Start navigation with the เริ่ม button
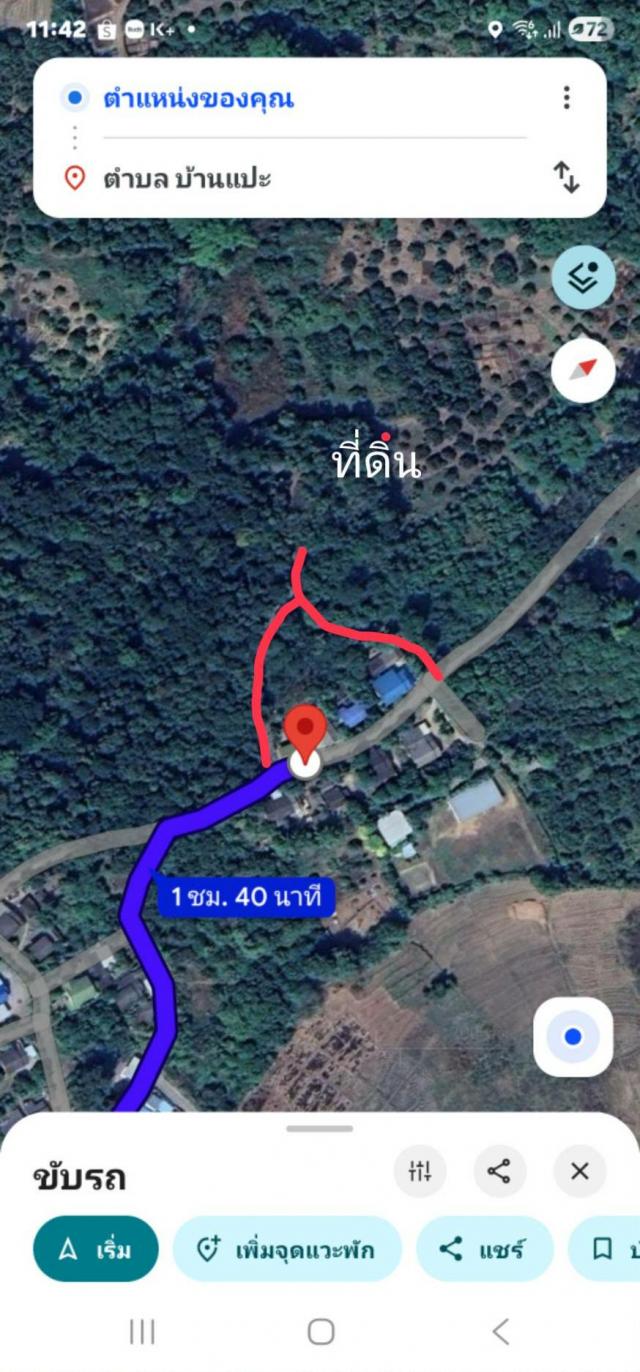Screen dimensions: 640x1372 point(96,1249)
